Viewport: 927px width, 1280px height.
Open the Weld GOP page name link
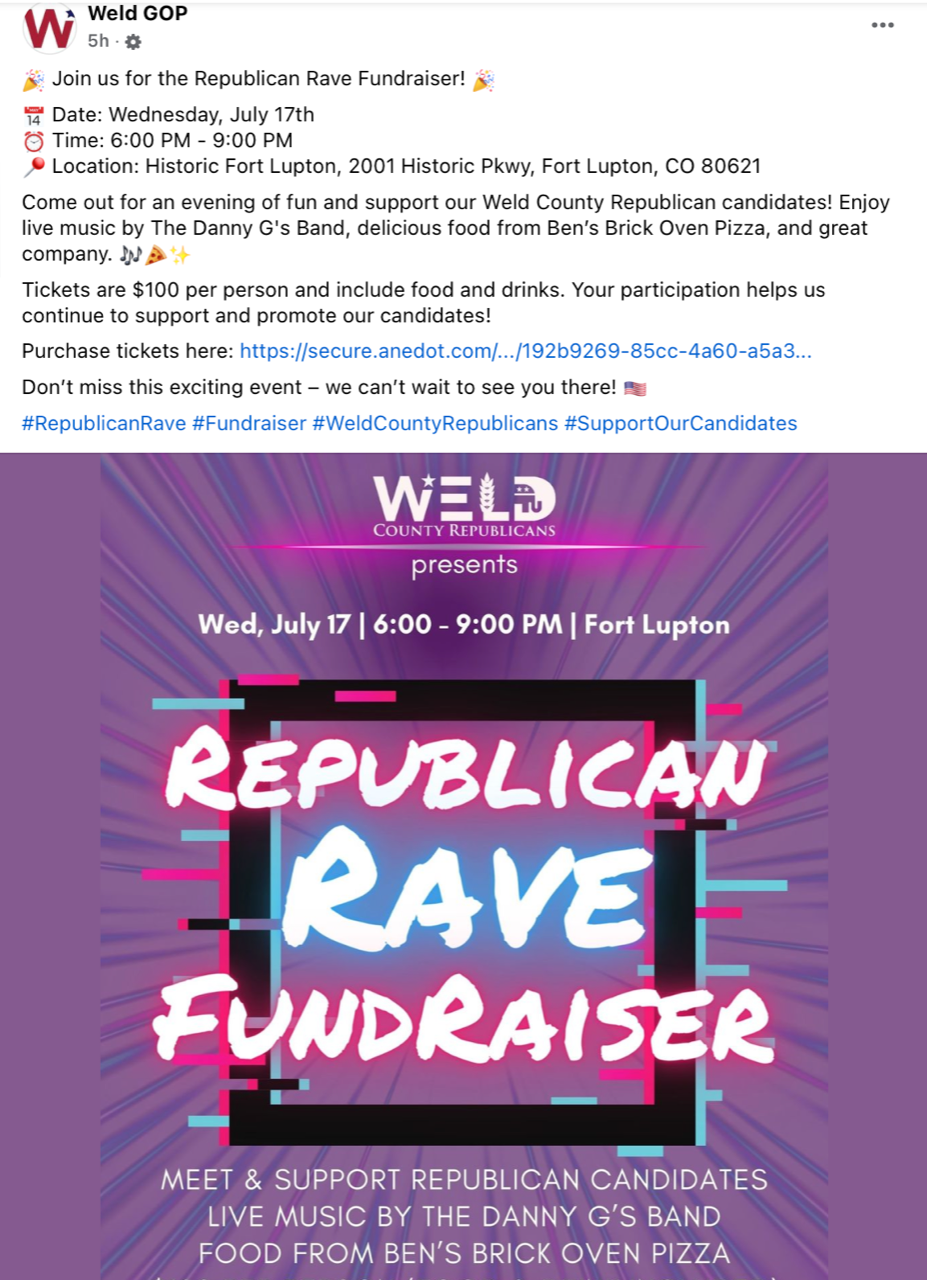click(x=137, y=13)
